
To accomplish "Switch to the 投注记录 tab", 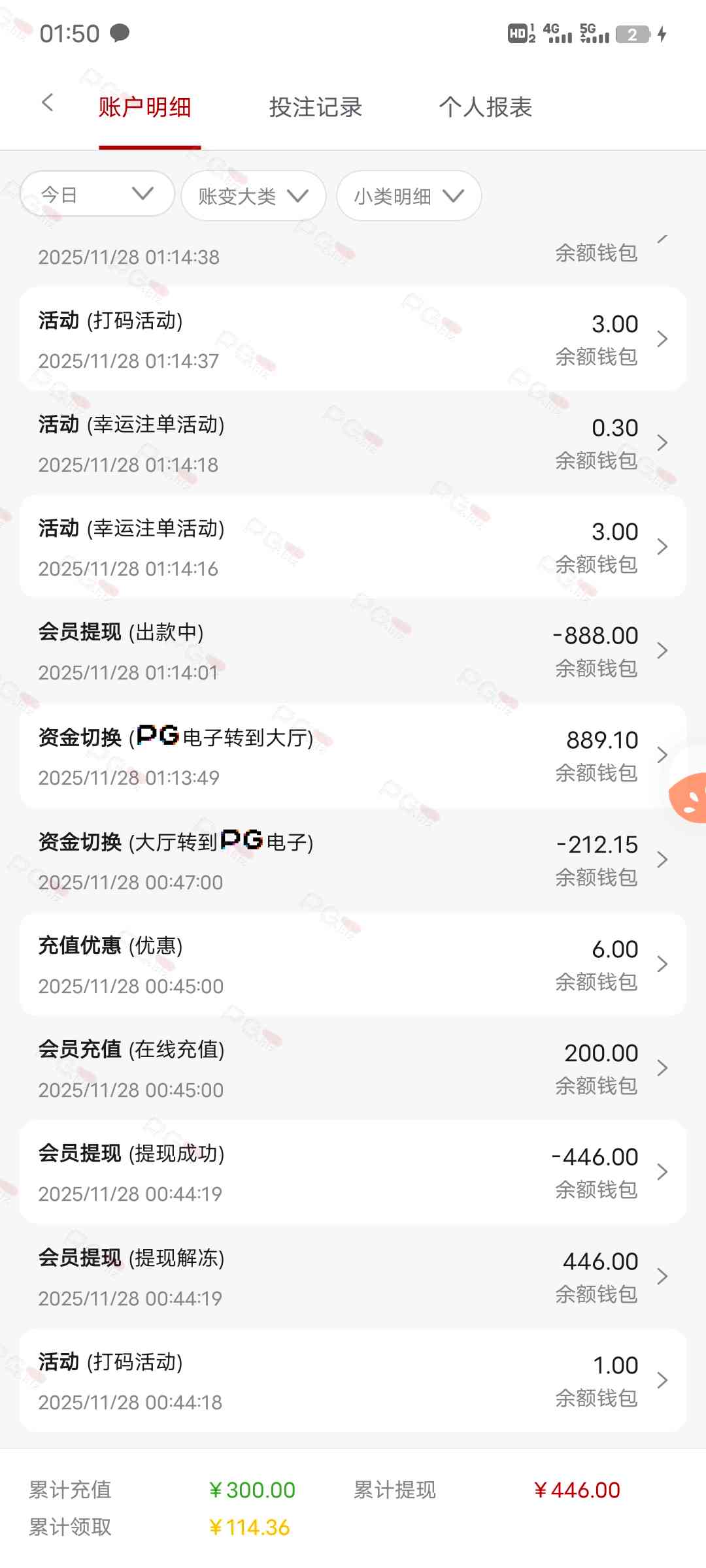I will click(316, 107).
